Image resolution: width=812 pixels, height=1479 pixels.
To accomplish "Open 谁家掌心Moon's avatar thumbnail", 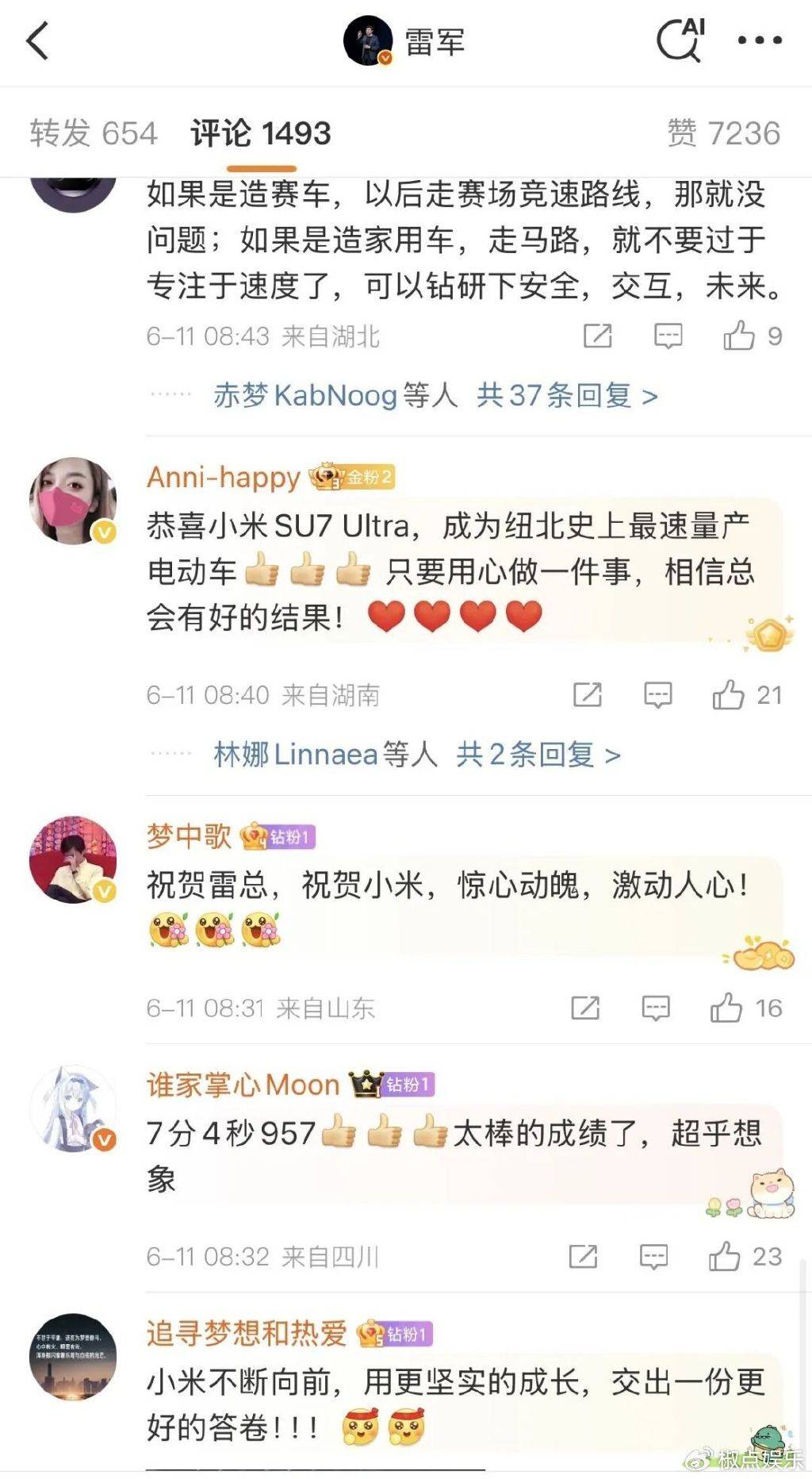I will (75, 1110).
